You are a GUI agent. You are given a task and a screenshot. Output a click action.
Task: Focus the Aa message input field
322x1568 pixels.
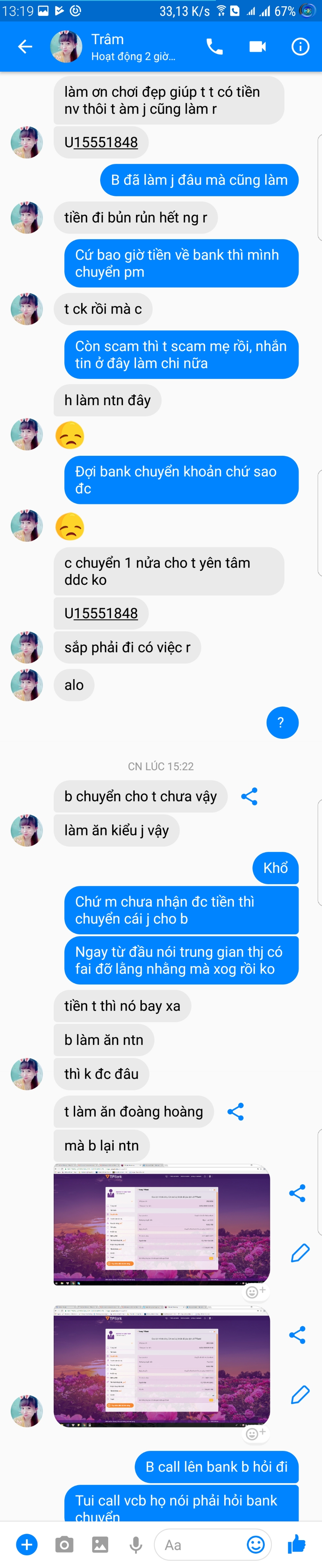pos(200,1544)
